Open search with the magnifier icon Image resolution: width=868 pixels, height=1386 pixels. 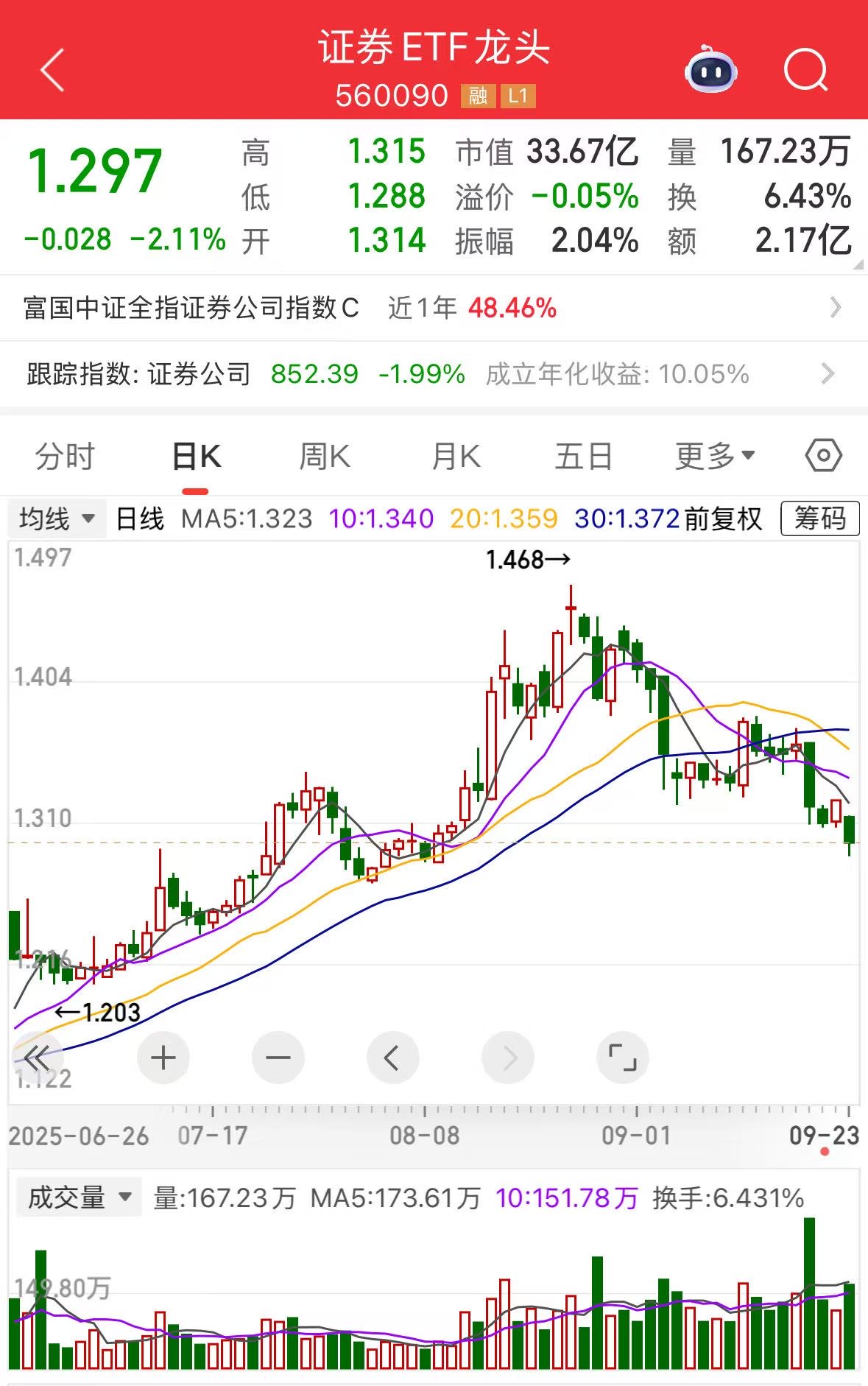pos(805,70)
